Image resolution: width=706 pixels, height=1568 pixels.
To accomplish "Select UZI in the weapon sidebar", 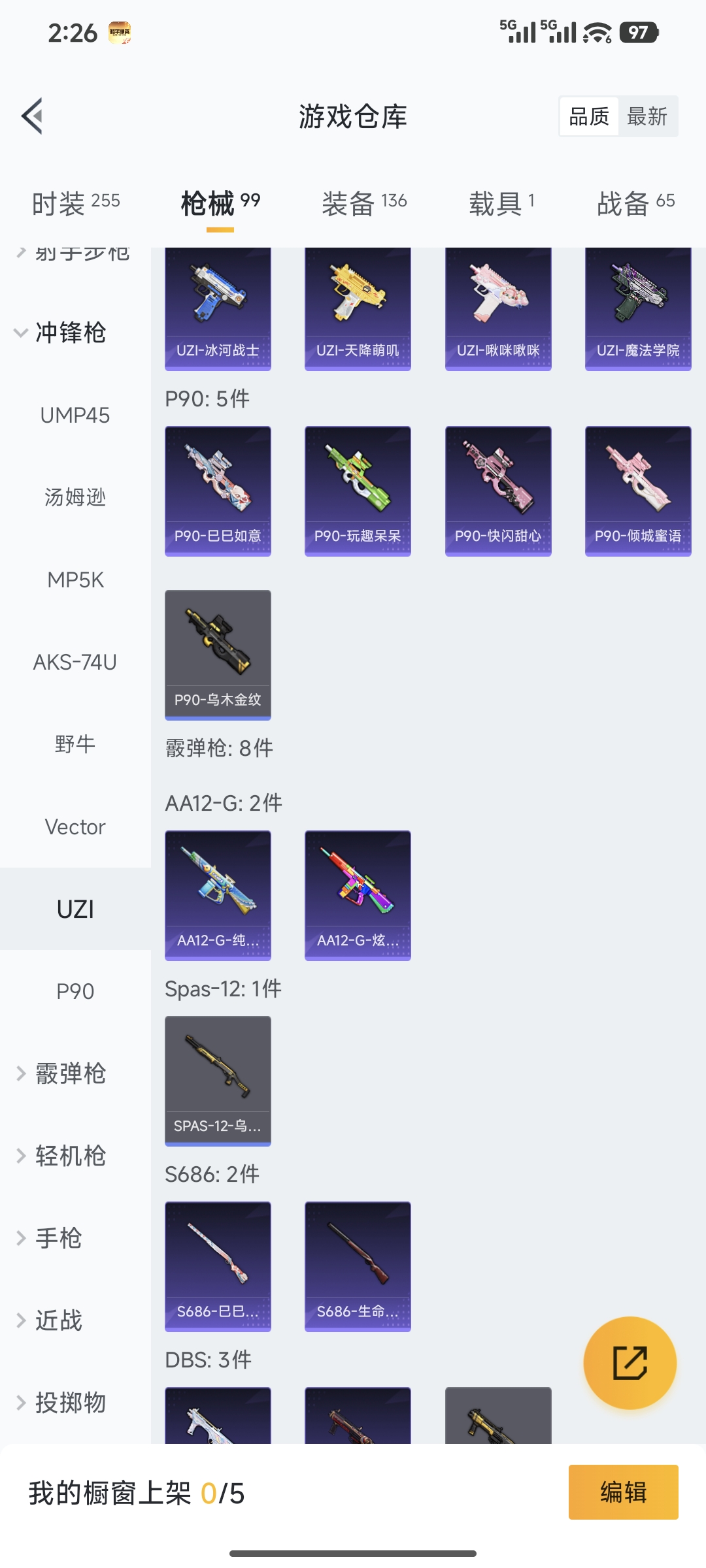I will click(75, 908).
